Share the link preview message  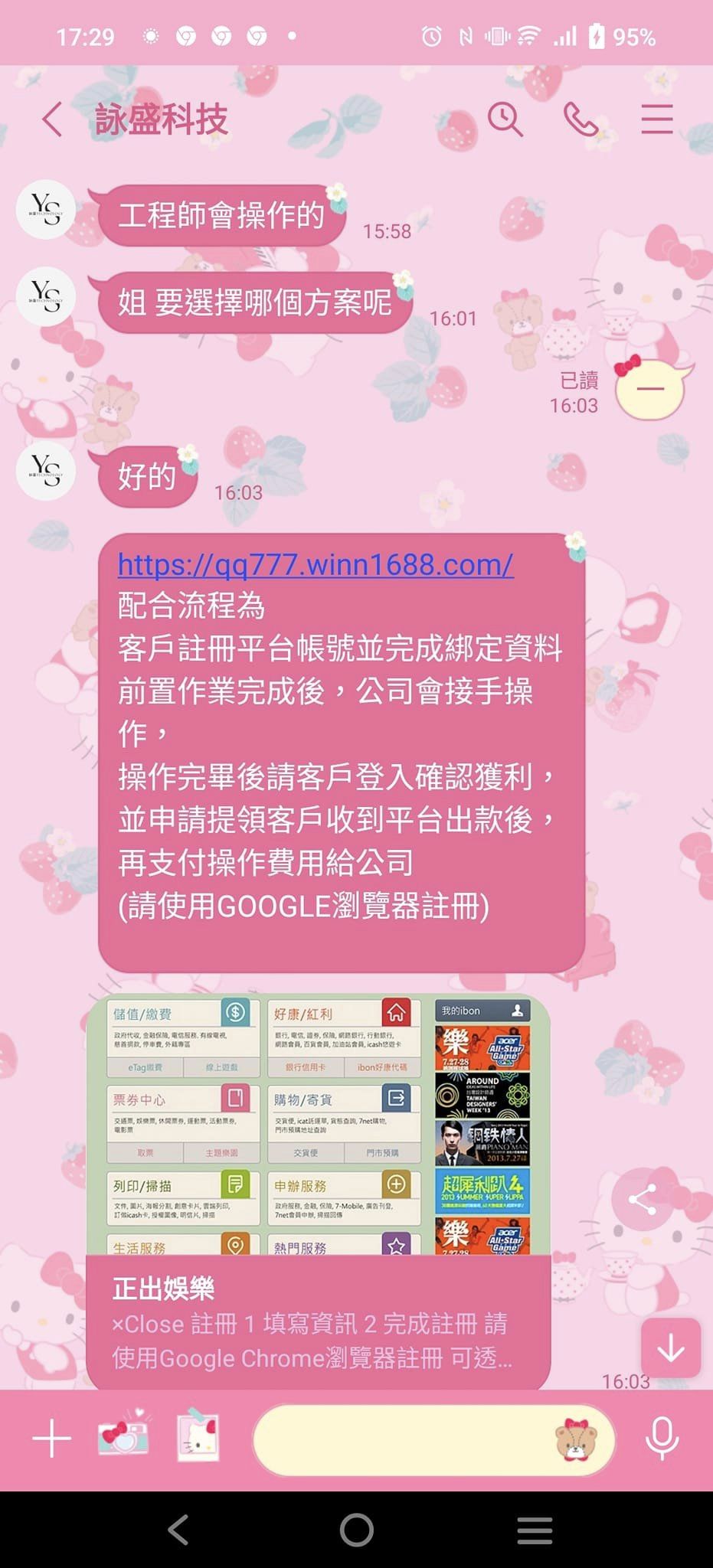pos(642,1200)
